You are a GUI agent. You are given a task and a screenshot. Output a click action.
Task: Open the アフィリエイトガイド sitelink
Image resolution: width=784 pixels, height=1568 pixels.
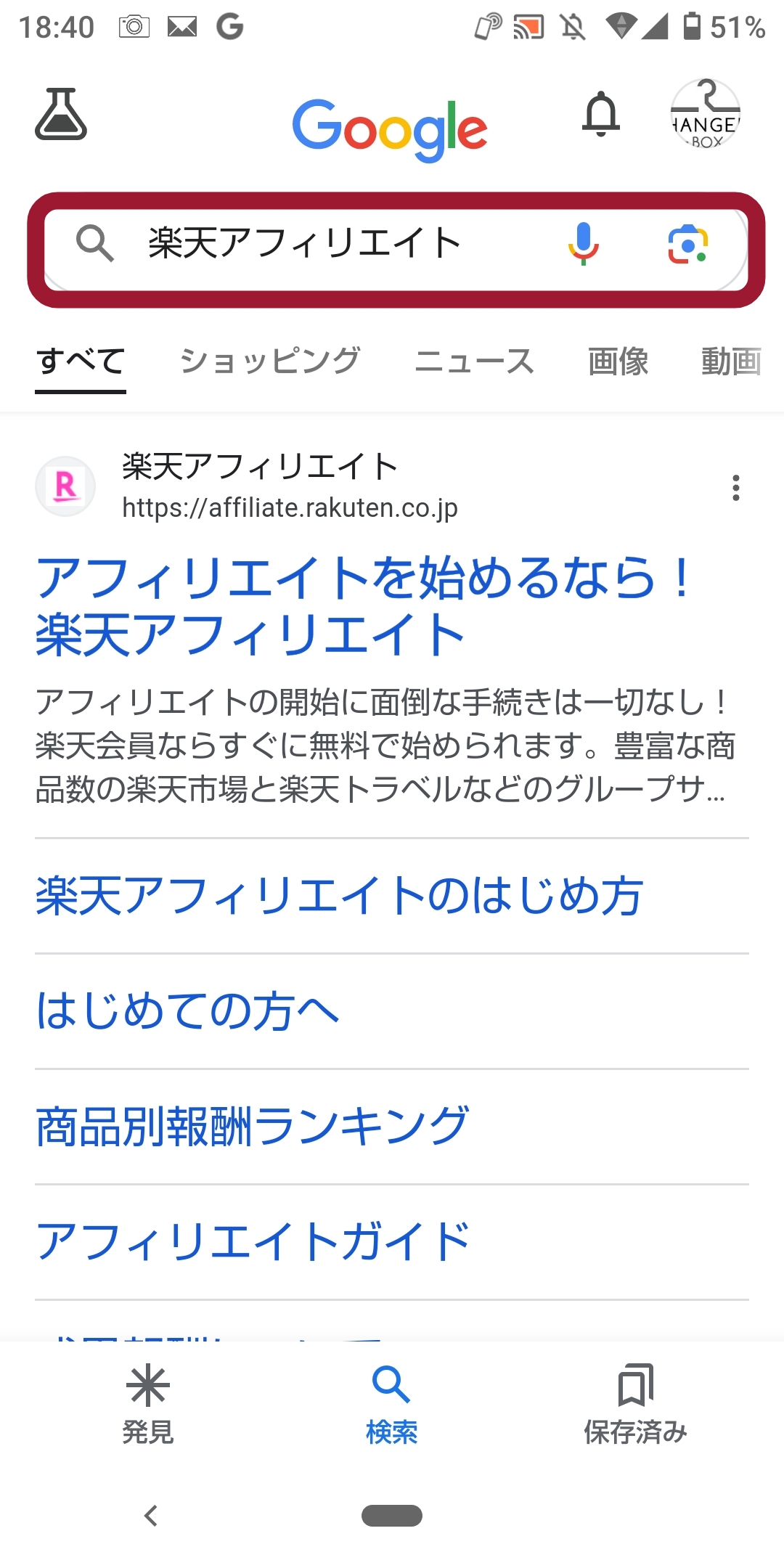pos(253,1241)
